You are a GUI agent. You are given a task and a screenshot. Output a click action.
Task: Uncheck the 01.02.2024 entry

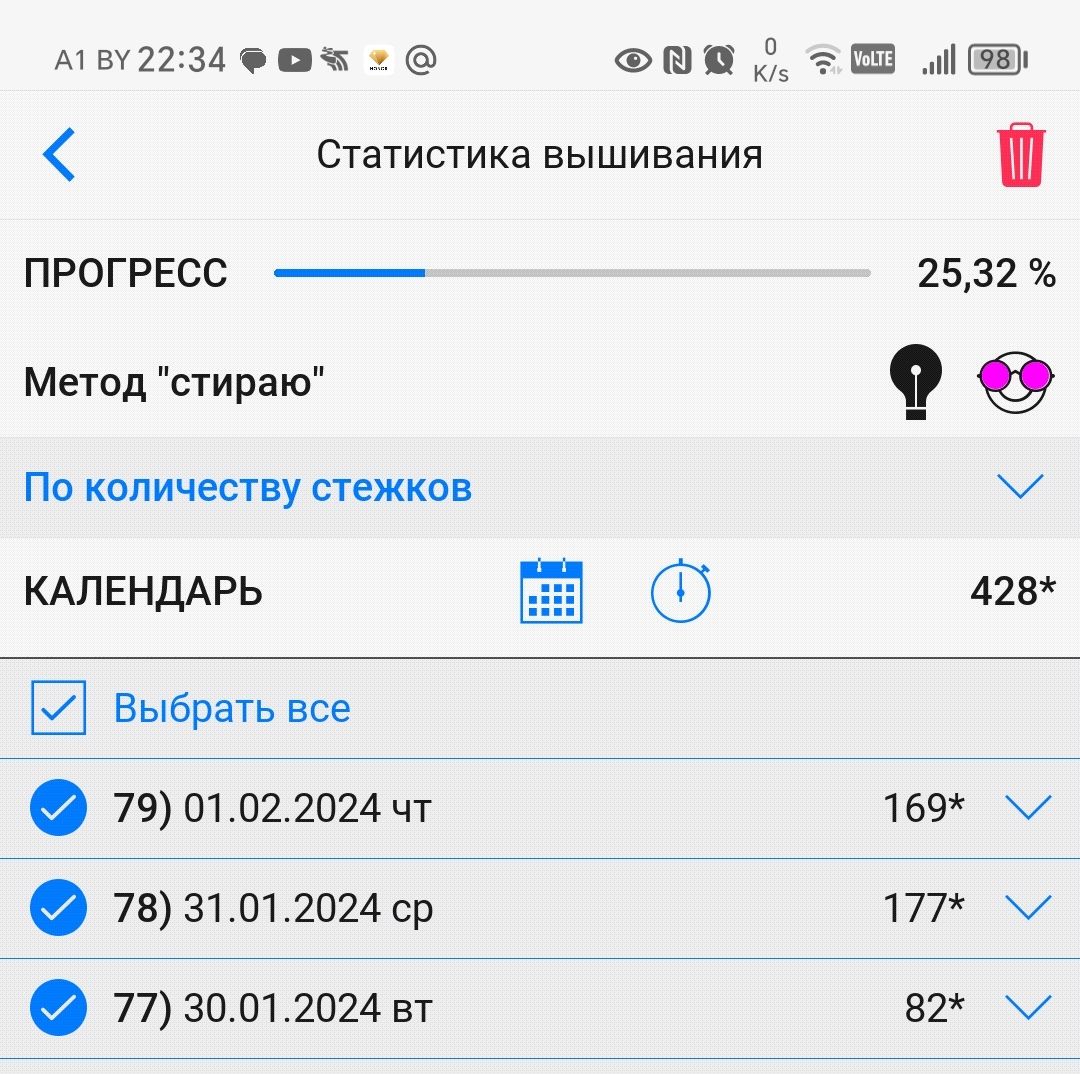click(58, 808)
